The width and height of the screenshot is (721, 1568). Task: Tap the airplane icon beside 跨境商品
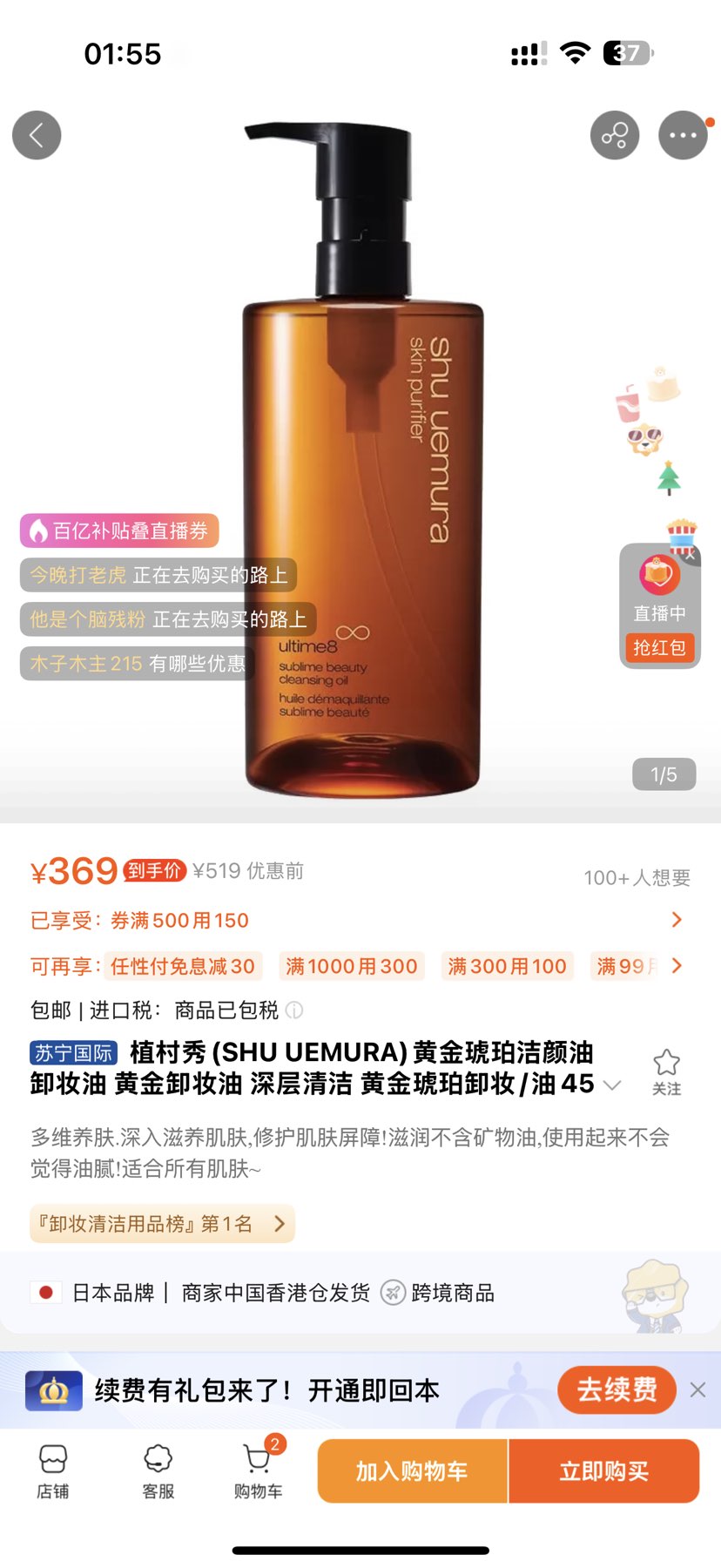point(394,1292)
